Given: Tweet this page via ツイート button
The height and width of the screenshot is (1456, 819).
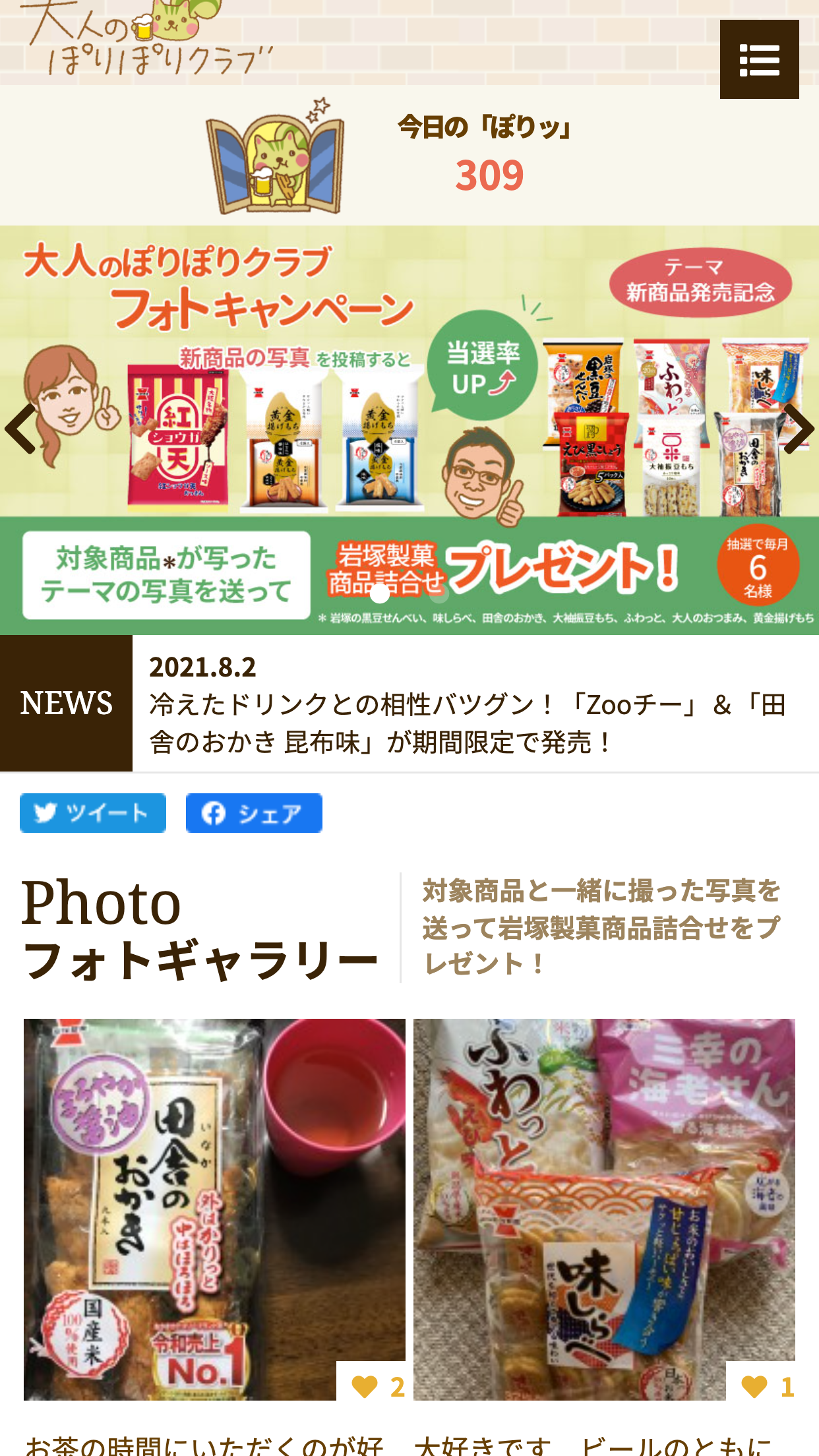Looking at the screenshot, I should point(93,813).
